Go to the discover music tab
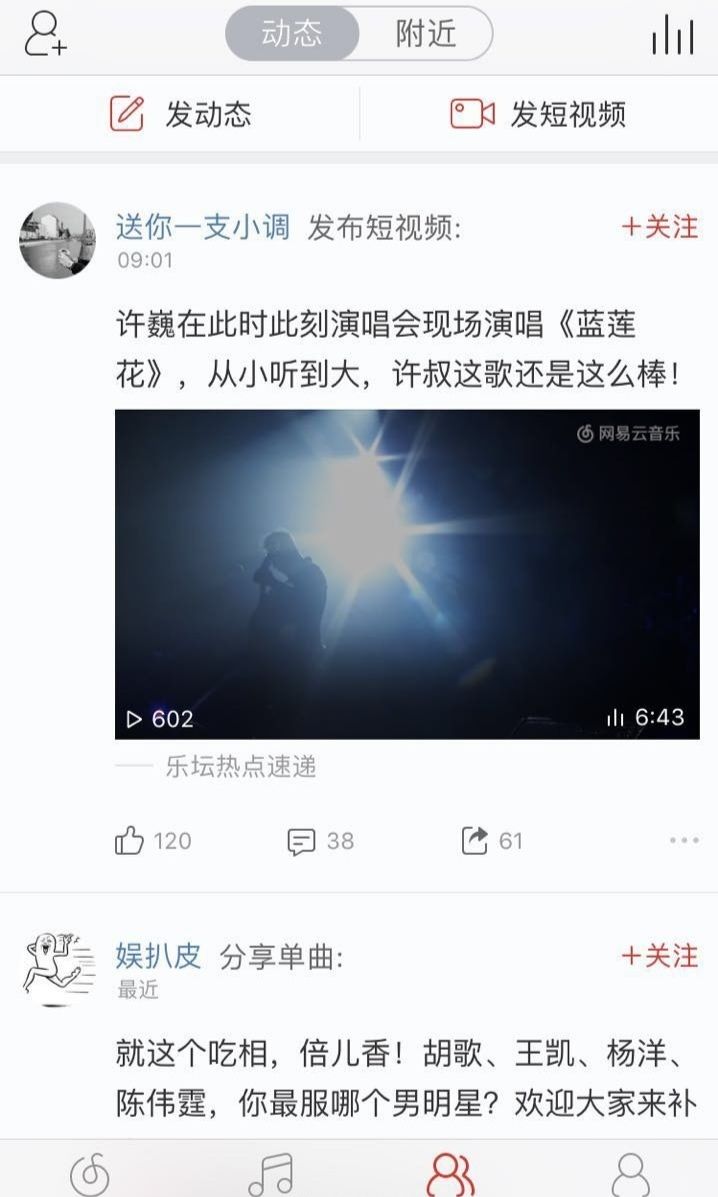 point(90,1172)
